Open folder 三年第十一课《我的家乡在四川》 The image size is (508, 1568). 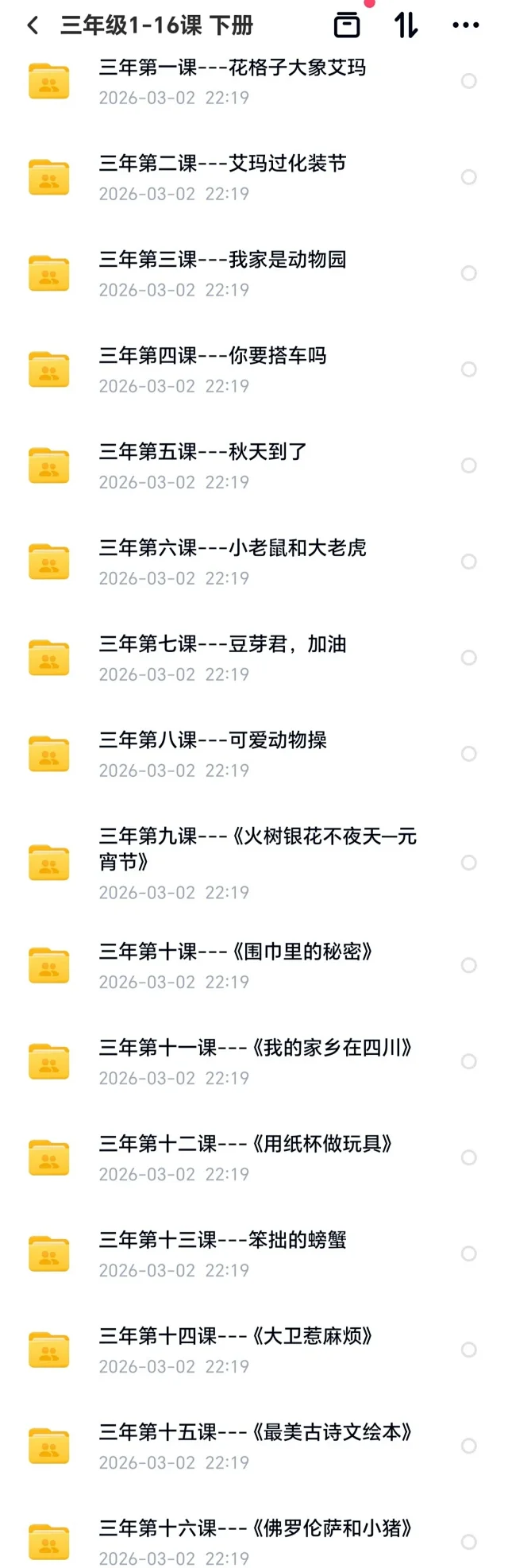click(x=254, y=1061)
